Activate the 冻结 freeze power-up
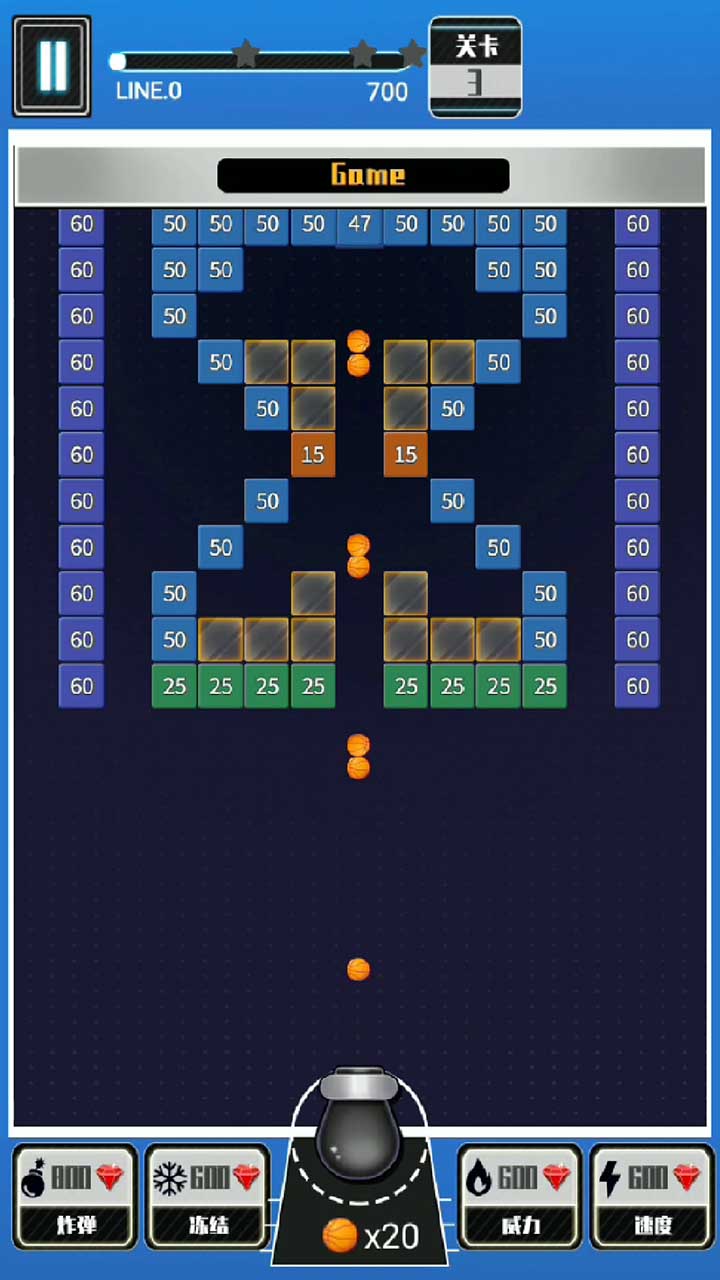The image size is (720, 1280). click(207, 1197)
